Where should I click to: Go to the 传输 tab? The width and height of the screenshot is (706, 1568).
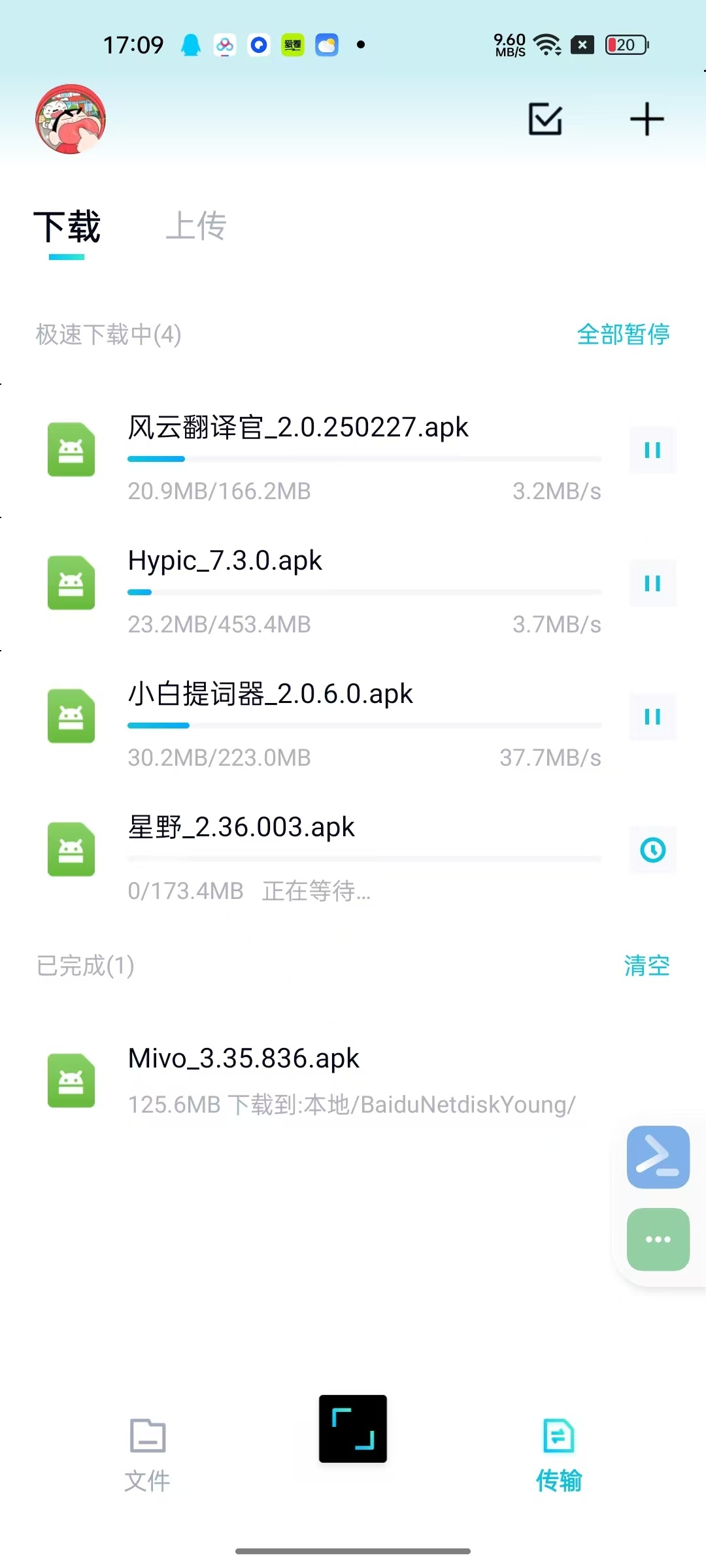click(558, 1452)
